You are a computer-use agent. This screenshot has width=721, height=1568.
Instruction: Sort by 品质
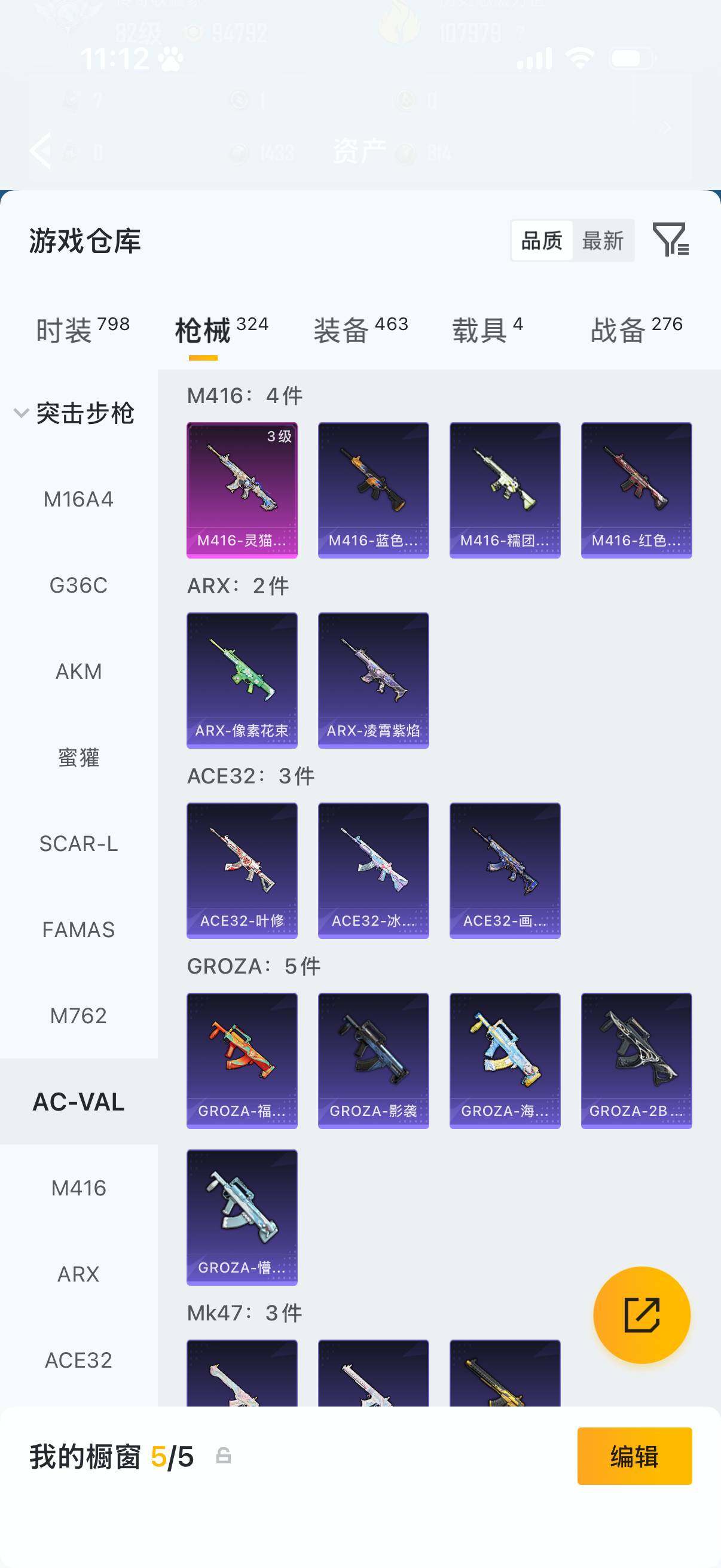coord(542,240)
